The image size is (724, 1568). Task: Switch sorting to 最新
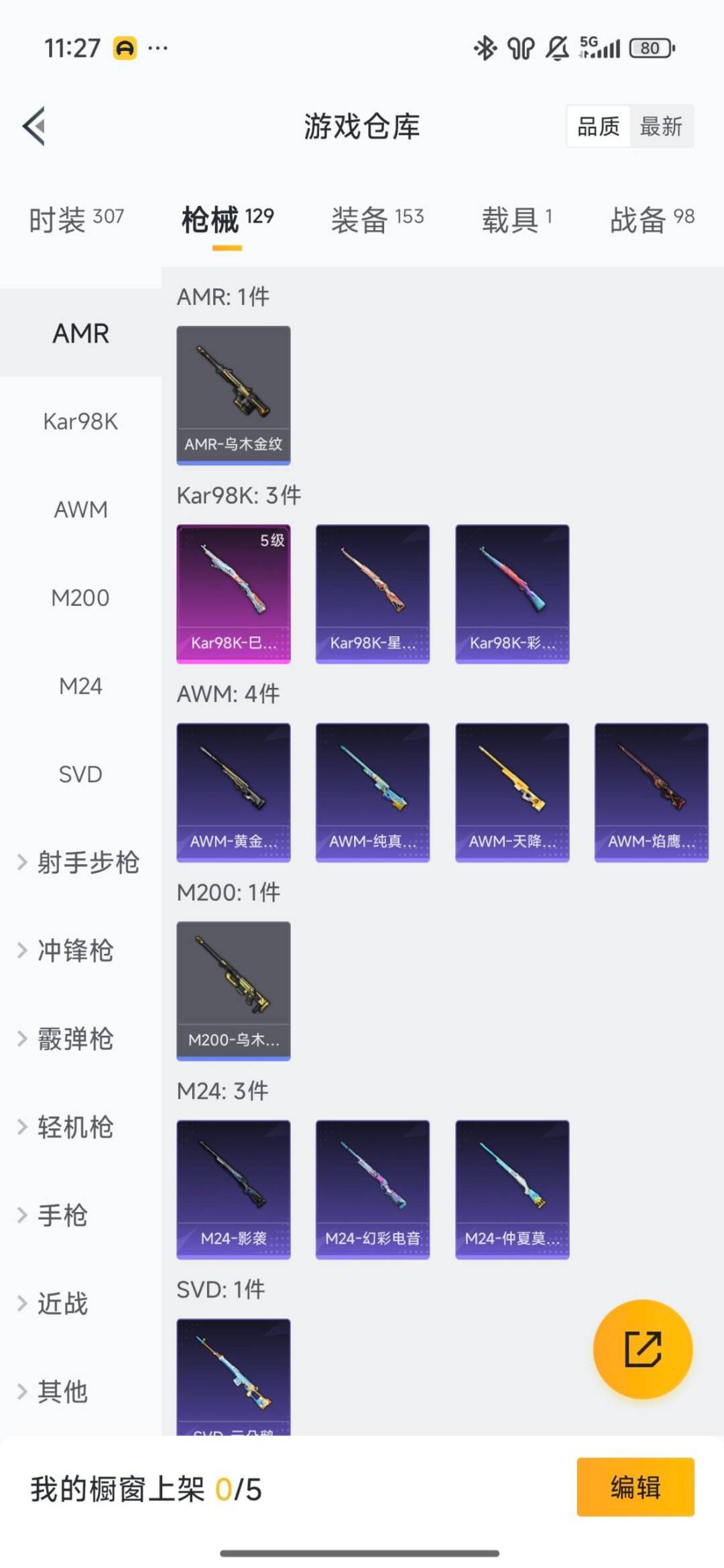pos(661,126)
